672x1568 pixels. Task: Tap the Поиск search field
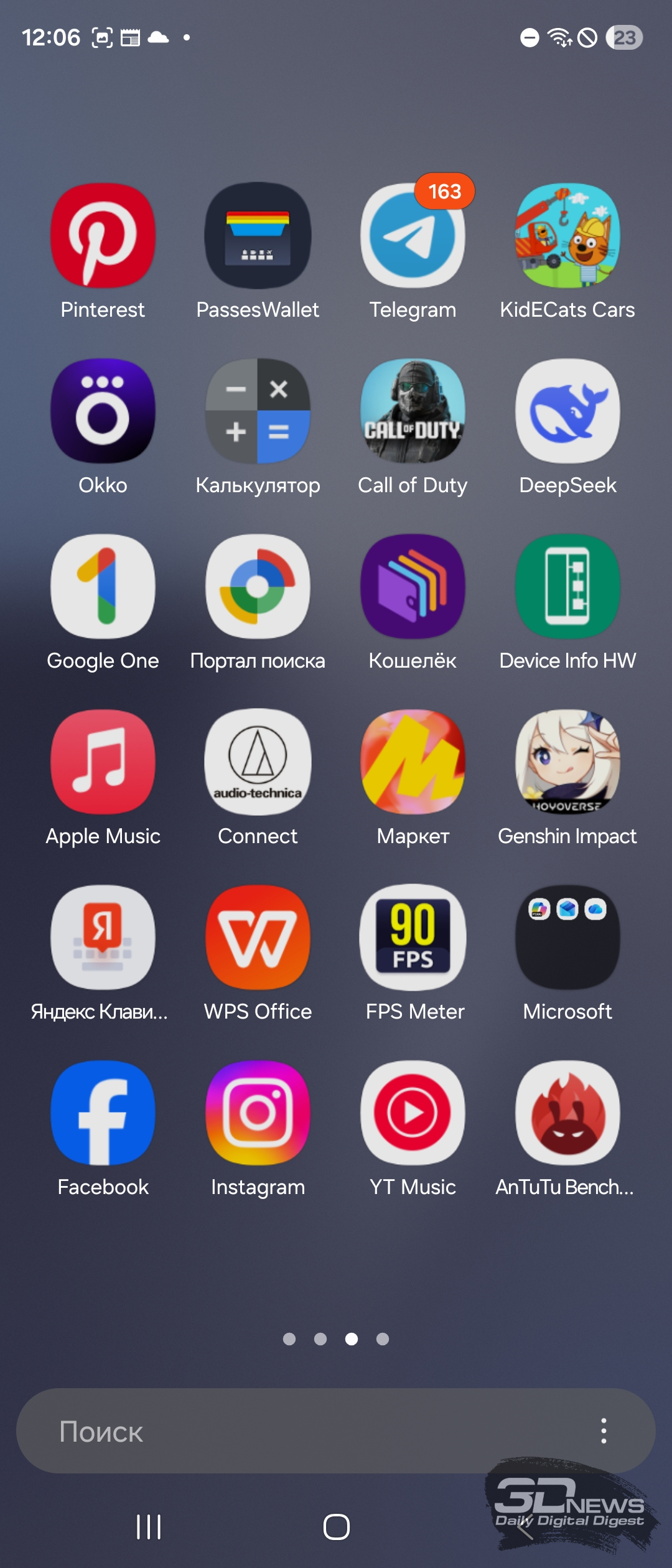click(299, 1431)
